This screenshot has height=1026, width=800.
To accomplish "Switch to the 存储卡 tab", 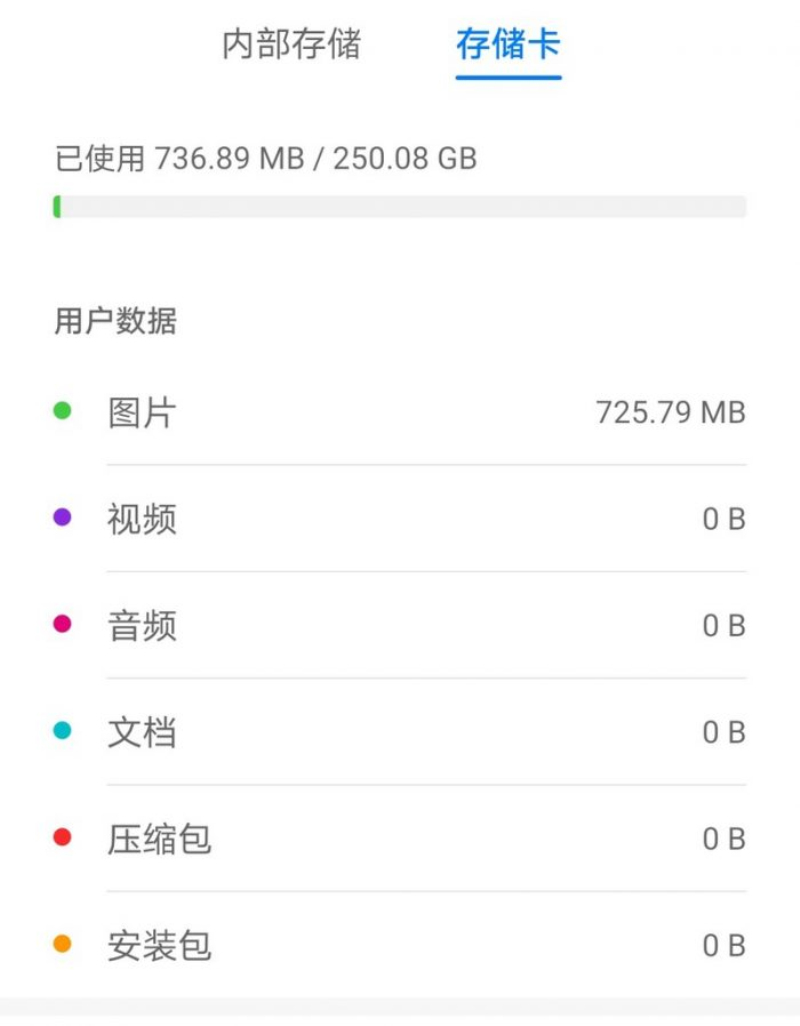I will 509,43.
